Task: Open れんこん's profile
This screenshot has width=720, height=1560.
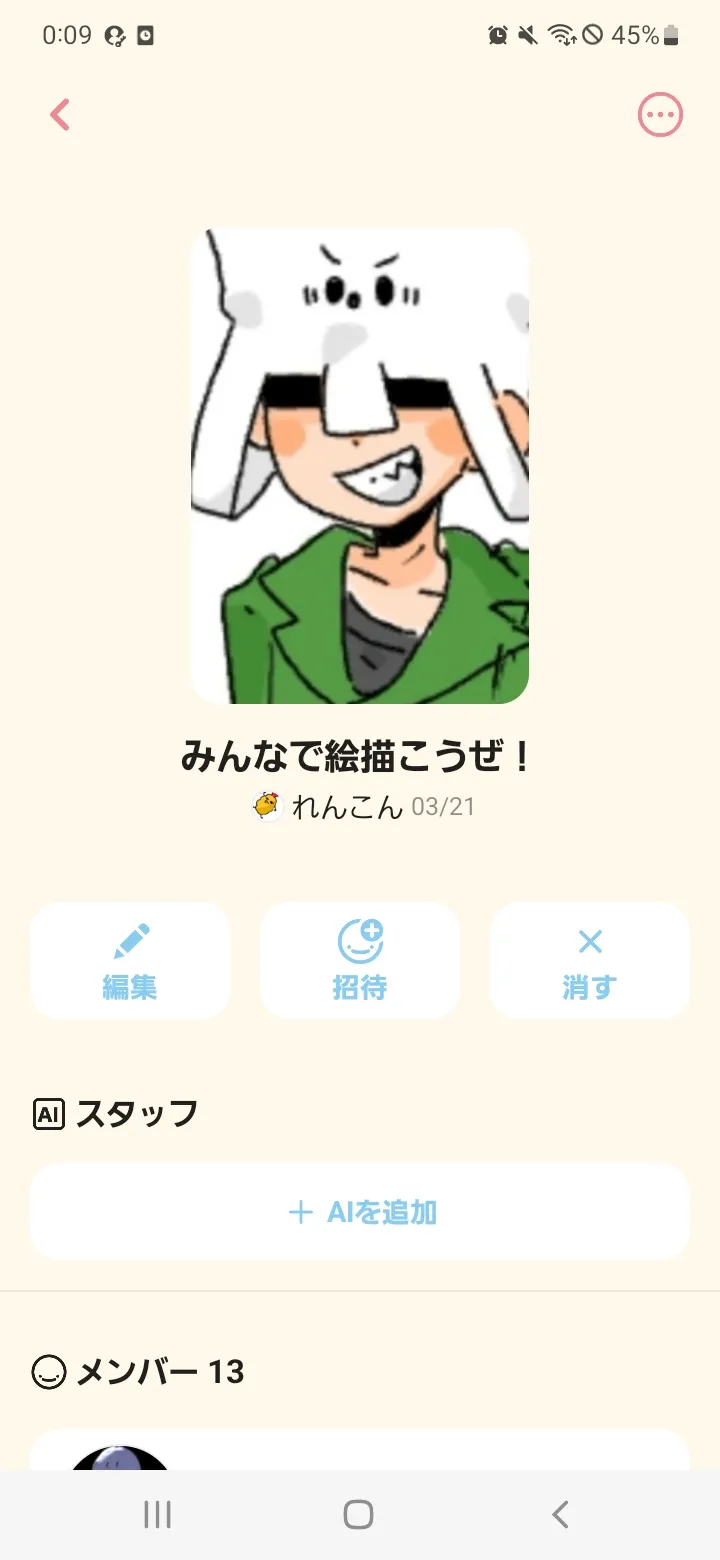Action: click(345, 806)
